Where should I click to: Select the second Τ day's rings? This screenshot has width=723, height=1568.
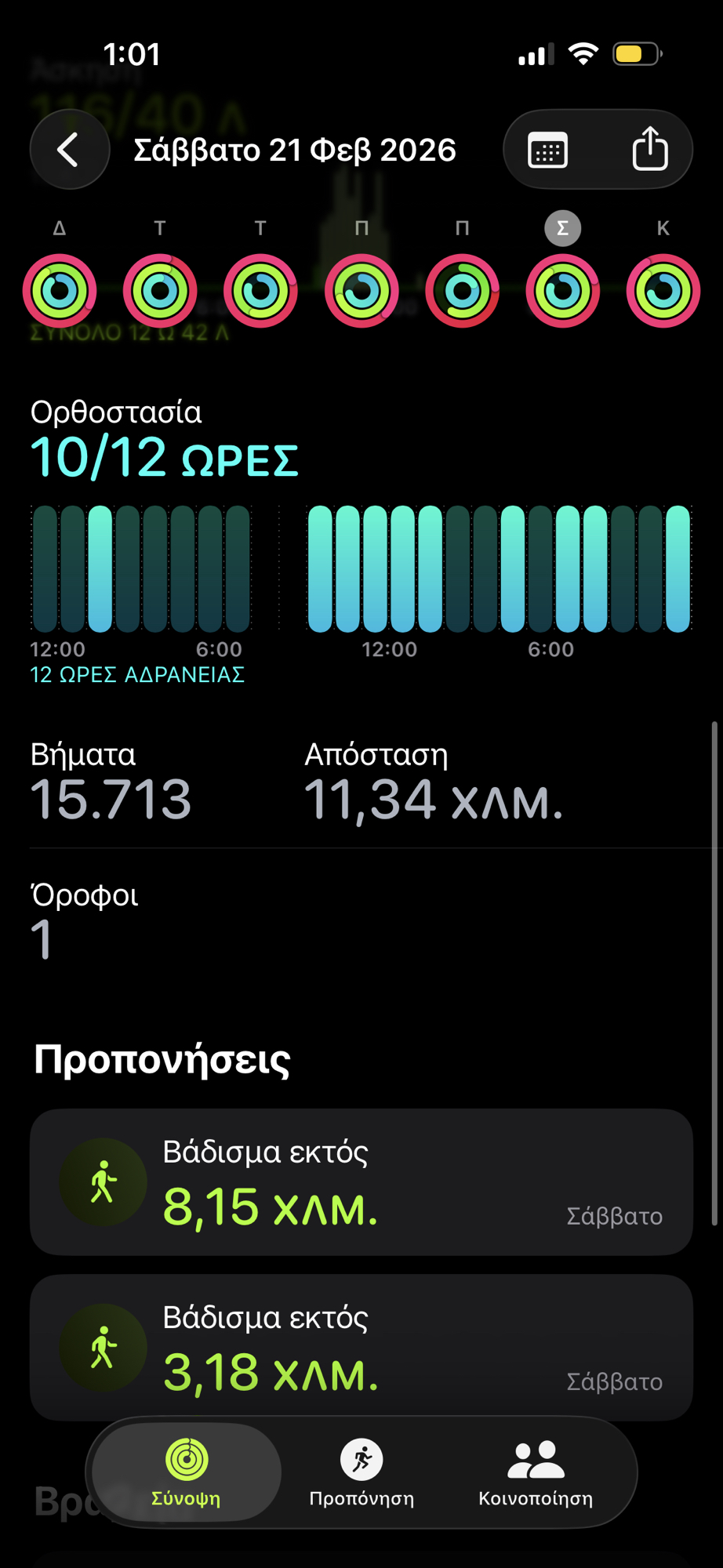[260, 291]
